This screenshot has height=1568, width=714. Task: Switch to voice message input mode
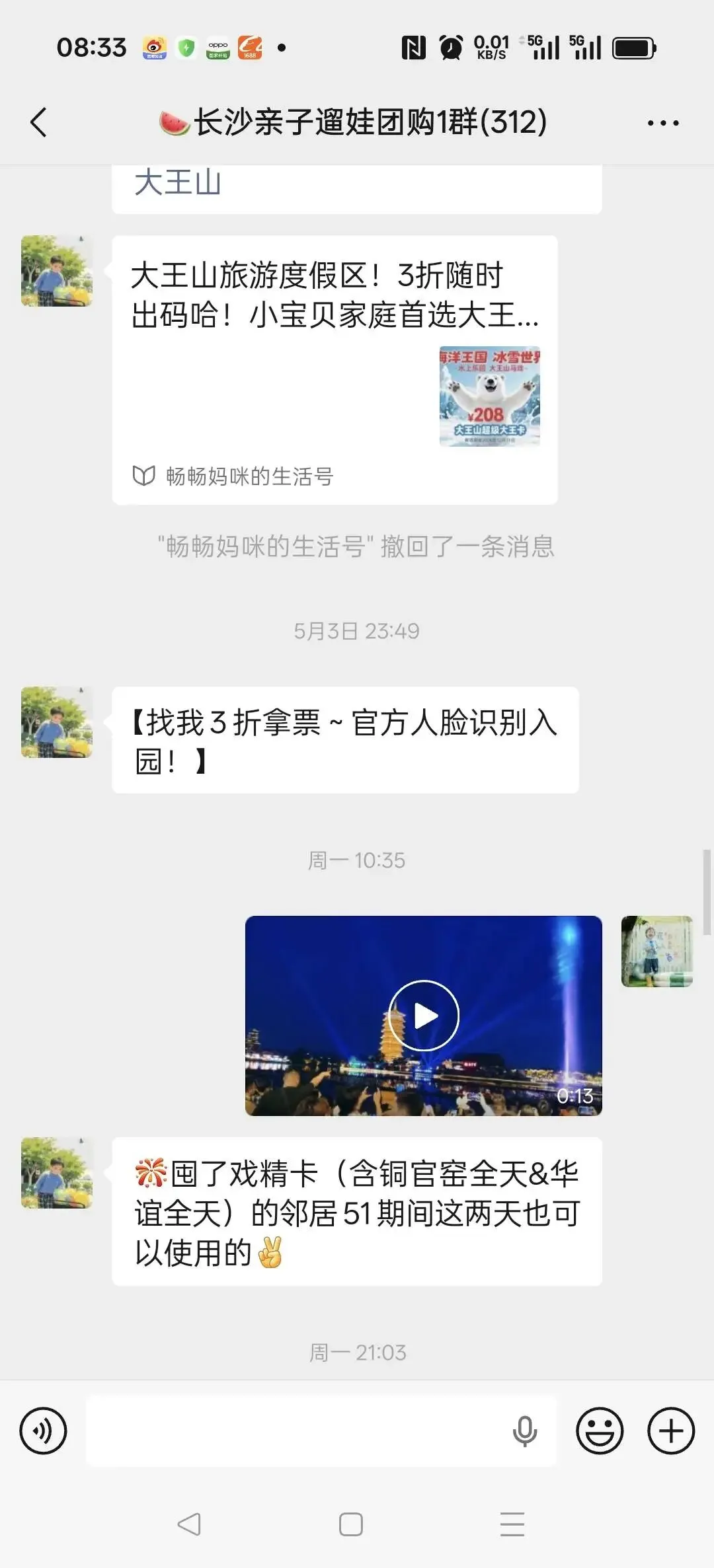[43, 1431]
